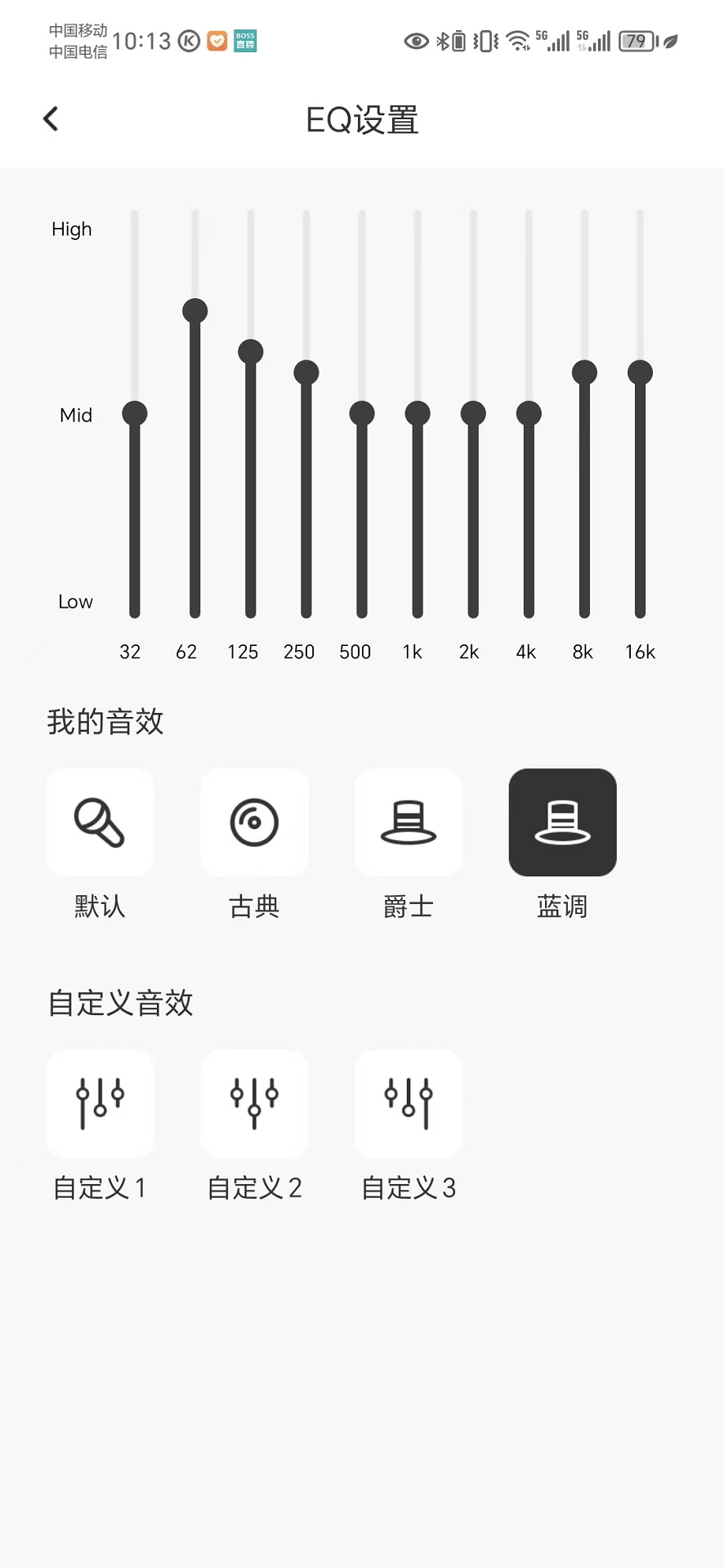Open the 自定义 3 custom EQ icon
724x1568 pixels.
[x=409, y=1104]
